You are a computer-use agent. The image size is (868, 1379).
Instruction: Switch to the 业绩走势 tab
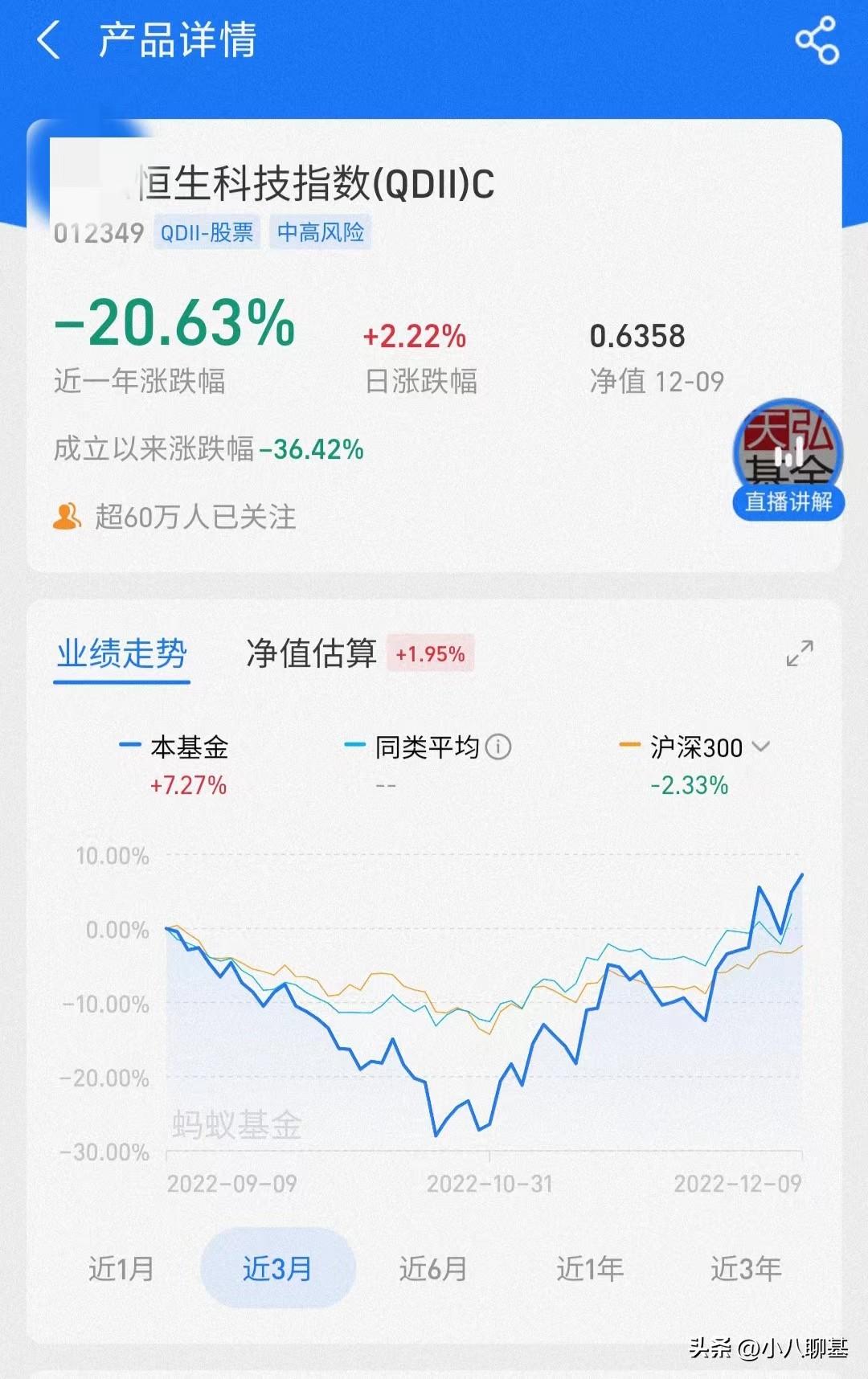click(x=122, y=653)
